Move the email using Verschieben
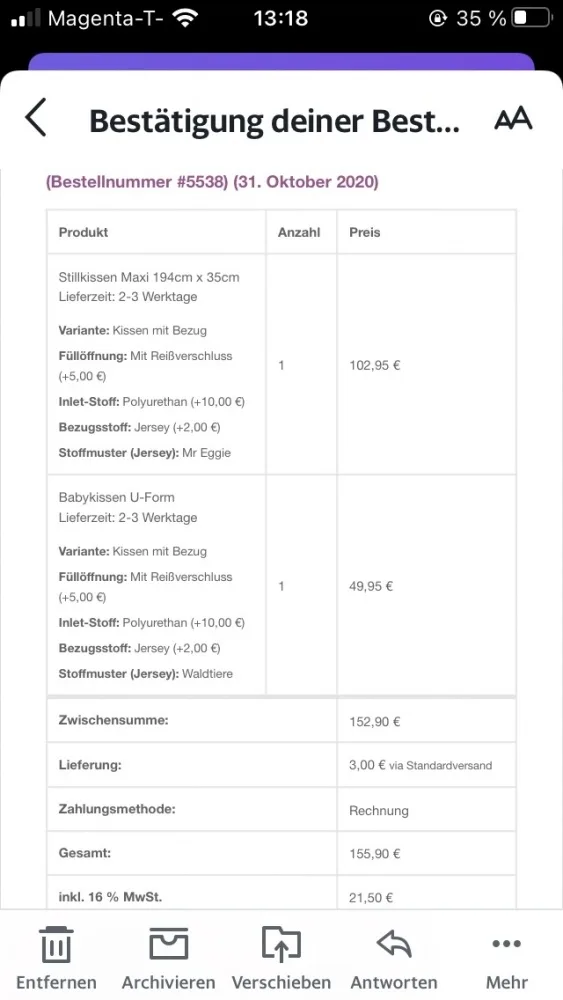Viewport: 563px width, 1000px height. pos(281,958)
